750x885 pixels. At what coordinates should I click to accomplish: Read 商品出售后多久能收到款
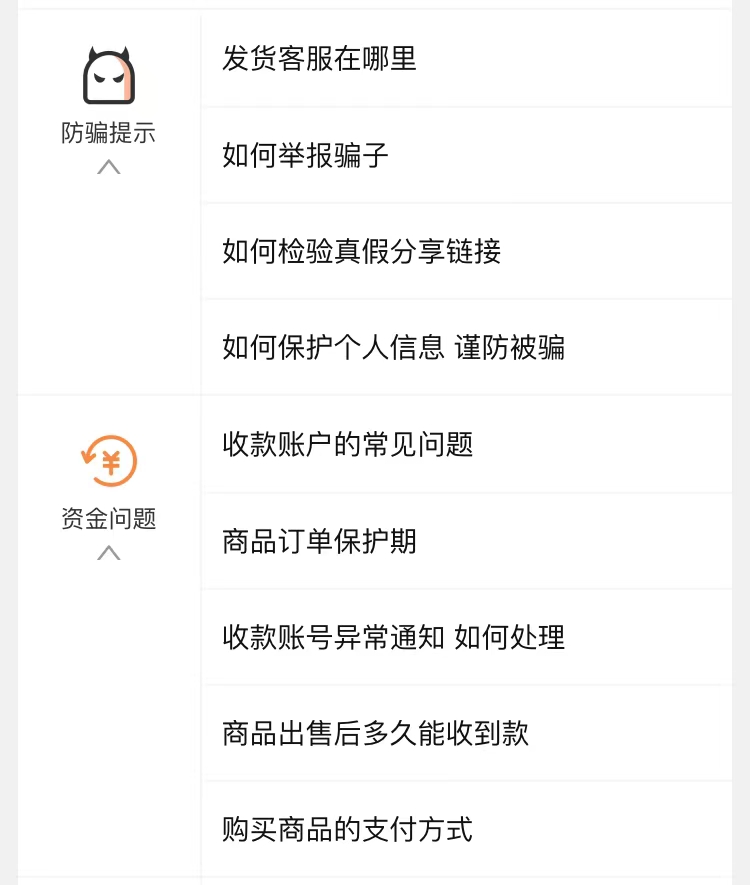pyautogui.click(x=376, y=733)
